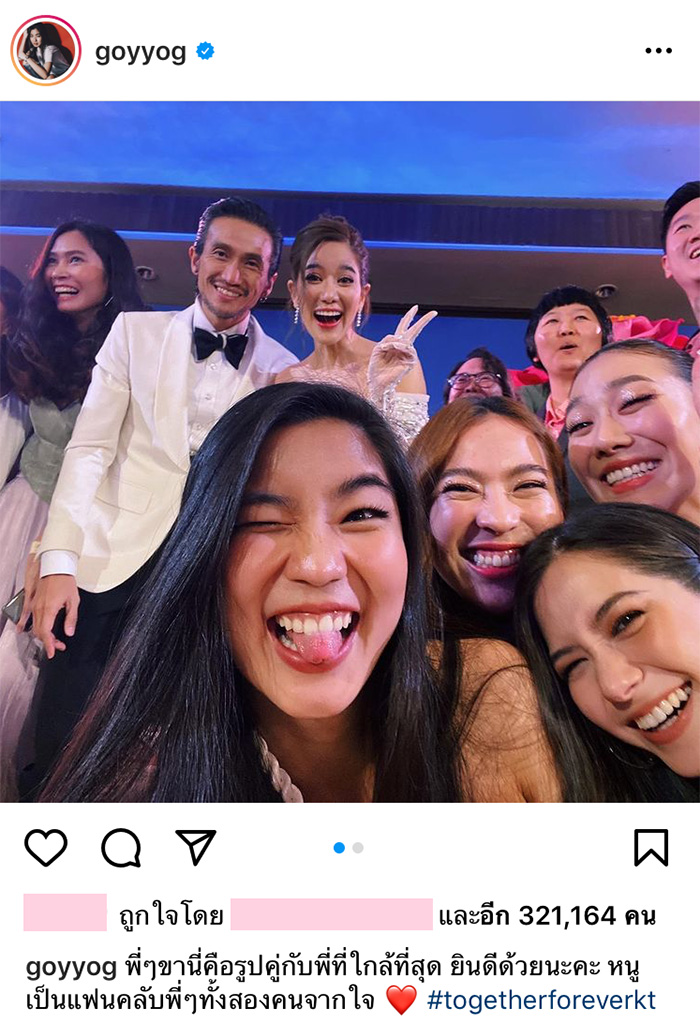Open the goyyog username at post header
700x1023 pixels.
[141, 52]
